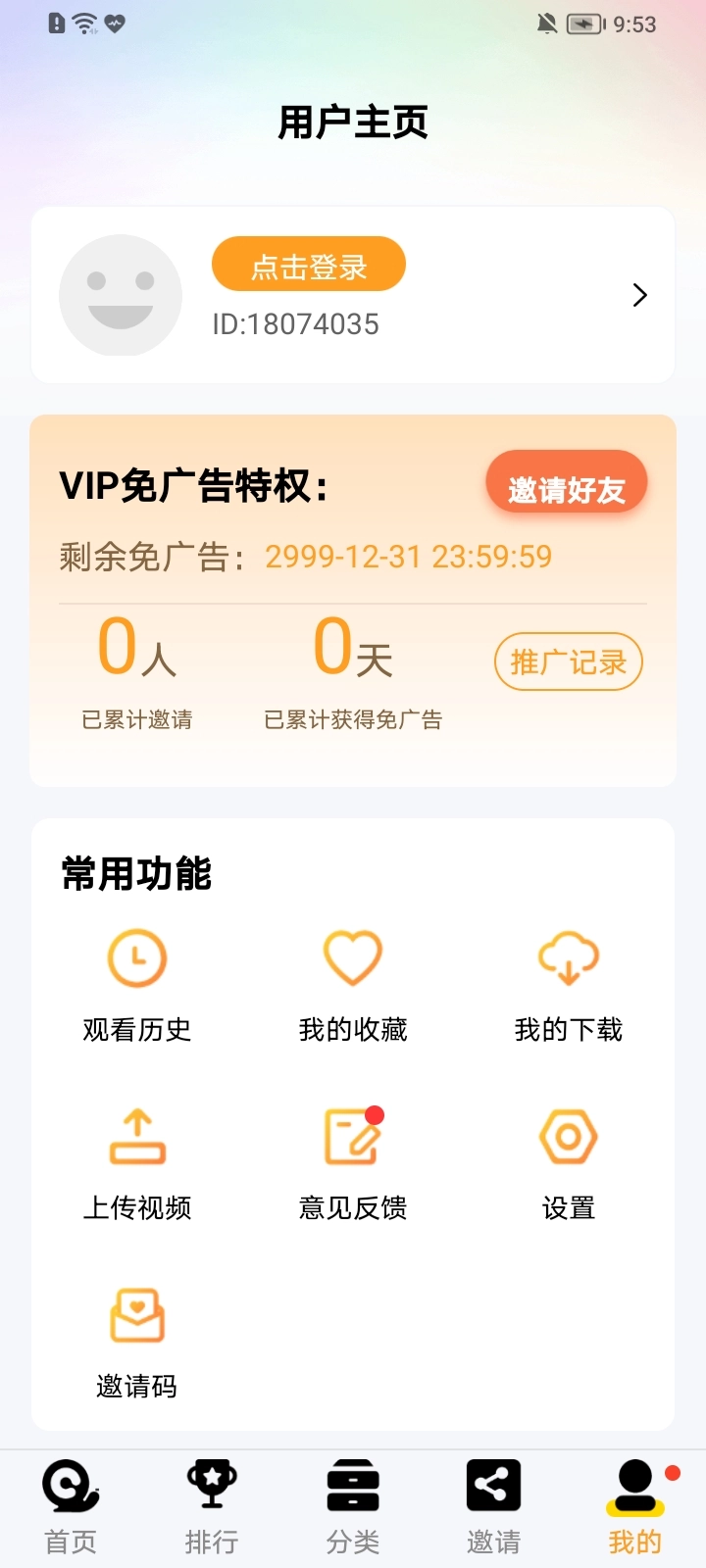Tap 邀请好友 to invite friends
This screenshot has height=1568, width=706.
click(566, 488)
